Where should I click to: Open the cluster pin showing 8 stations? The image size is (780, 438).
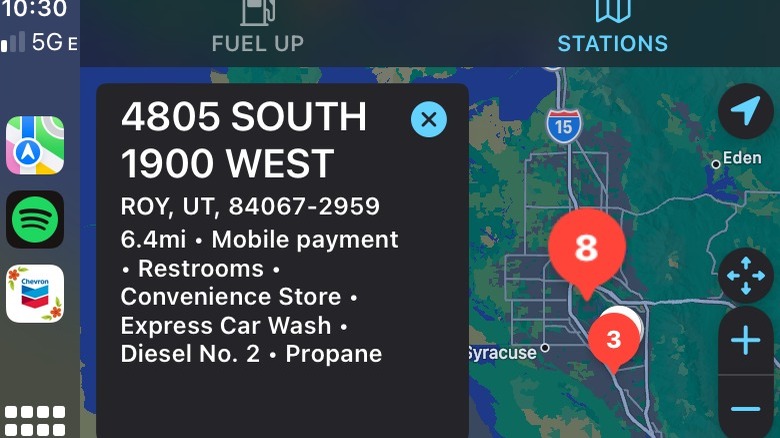pos(586,248)
